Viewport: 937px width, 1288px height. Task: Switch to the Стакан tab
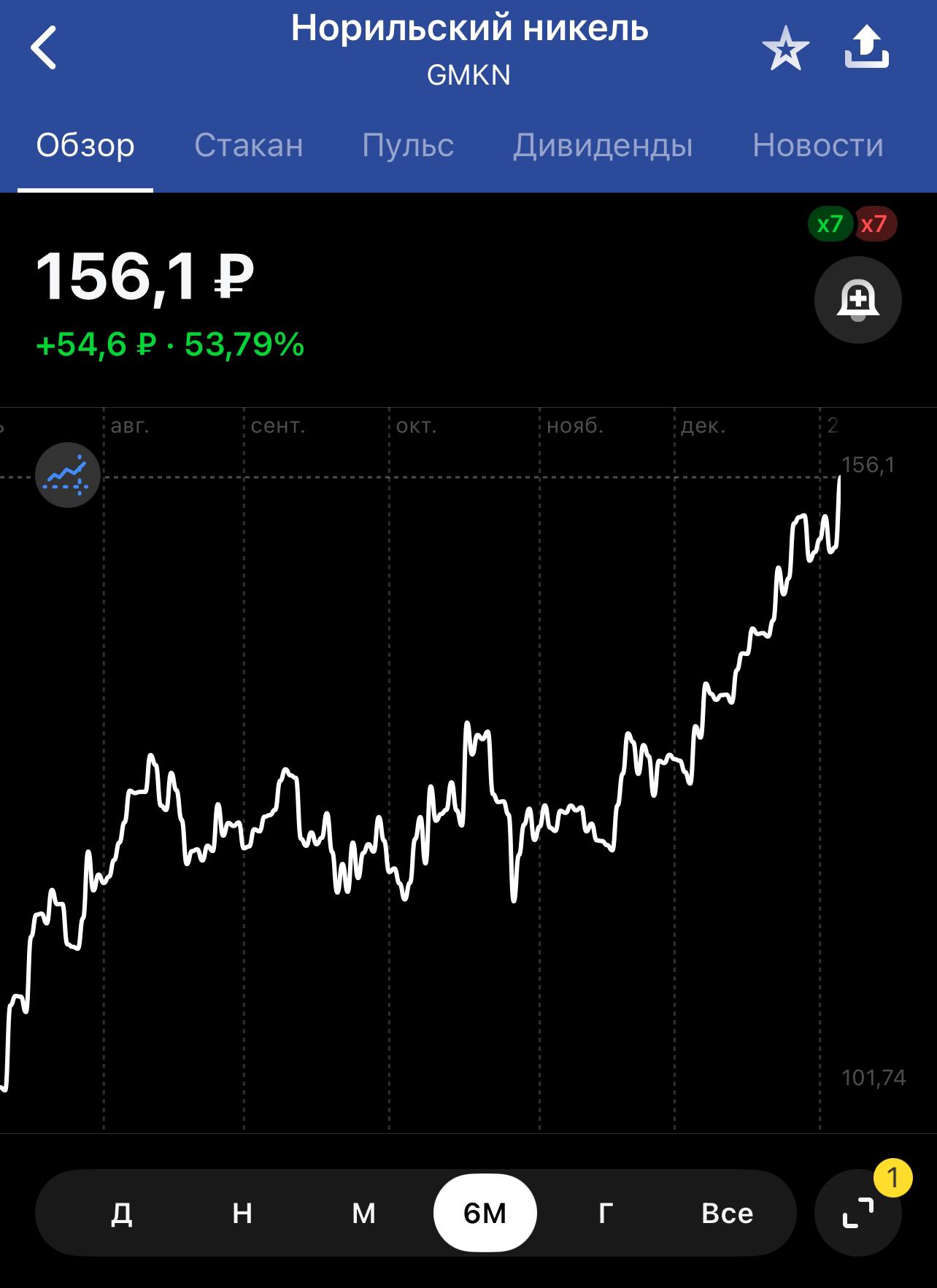click(x=248, y=146)
